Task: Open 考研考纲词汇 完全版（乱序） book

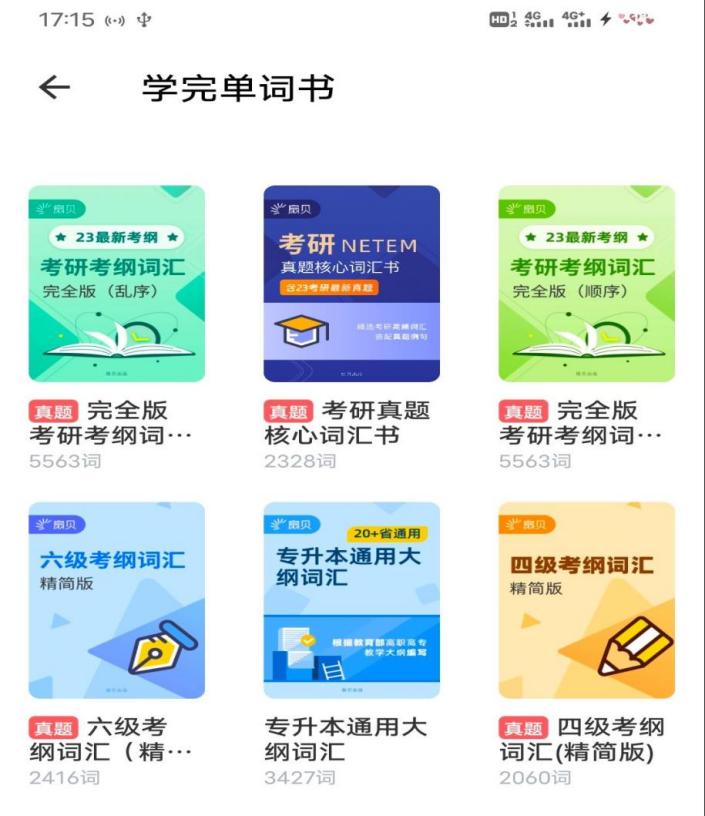Action: [x=117, y=284]
